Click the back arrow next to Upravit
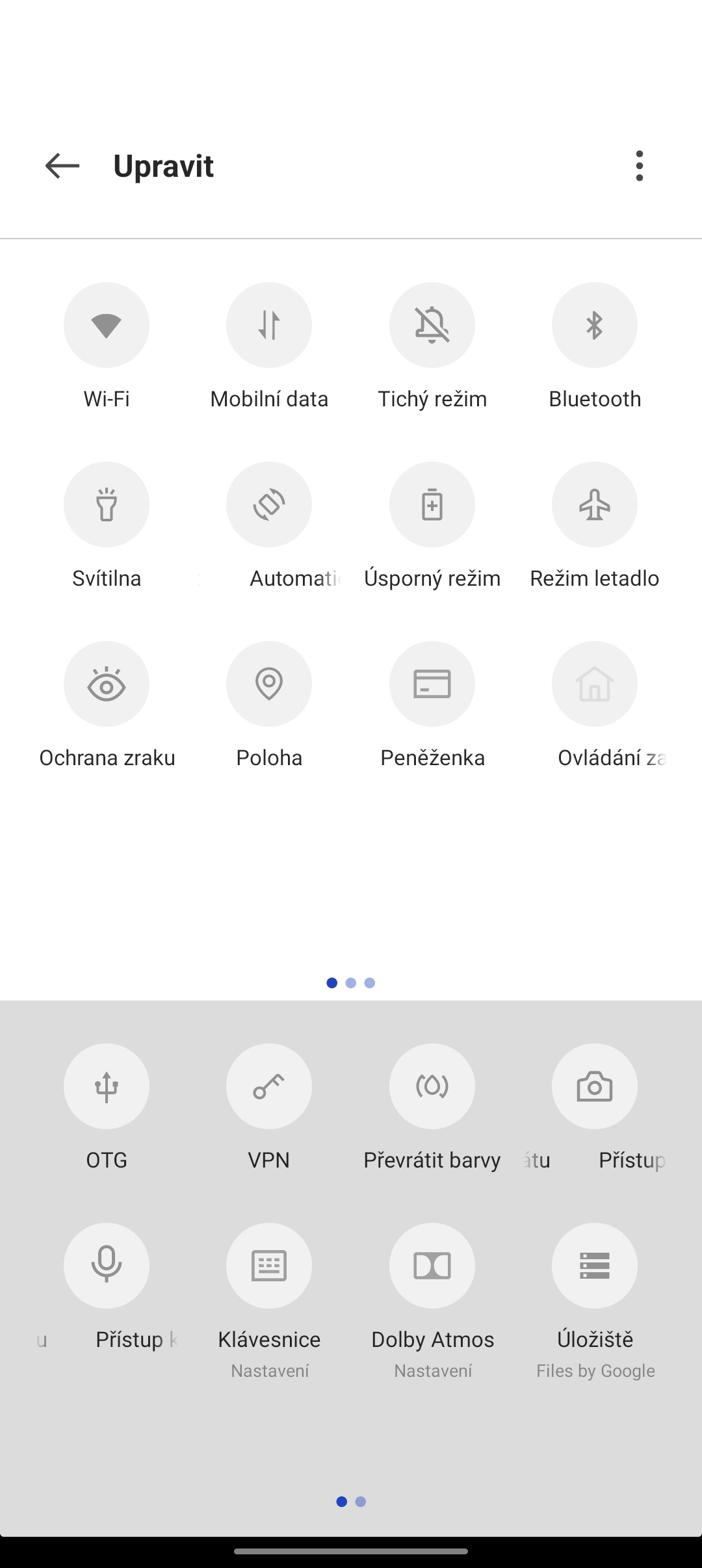702x1568 pixels. tap(60, 166)
